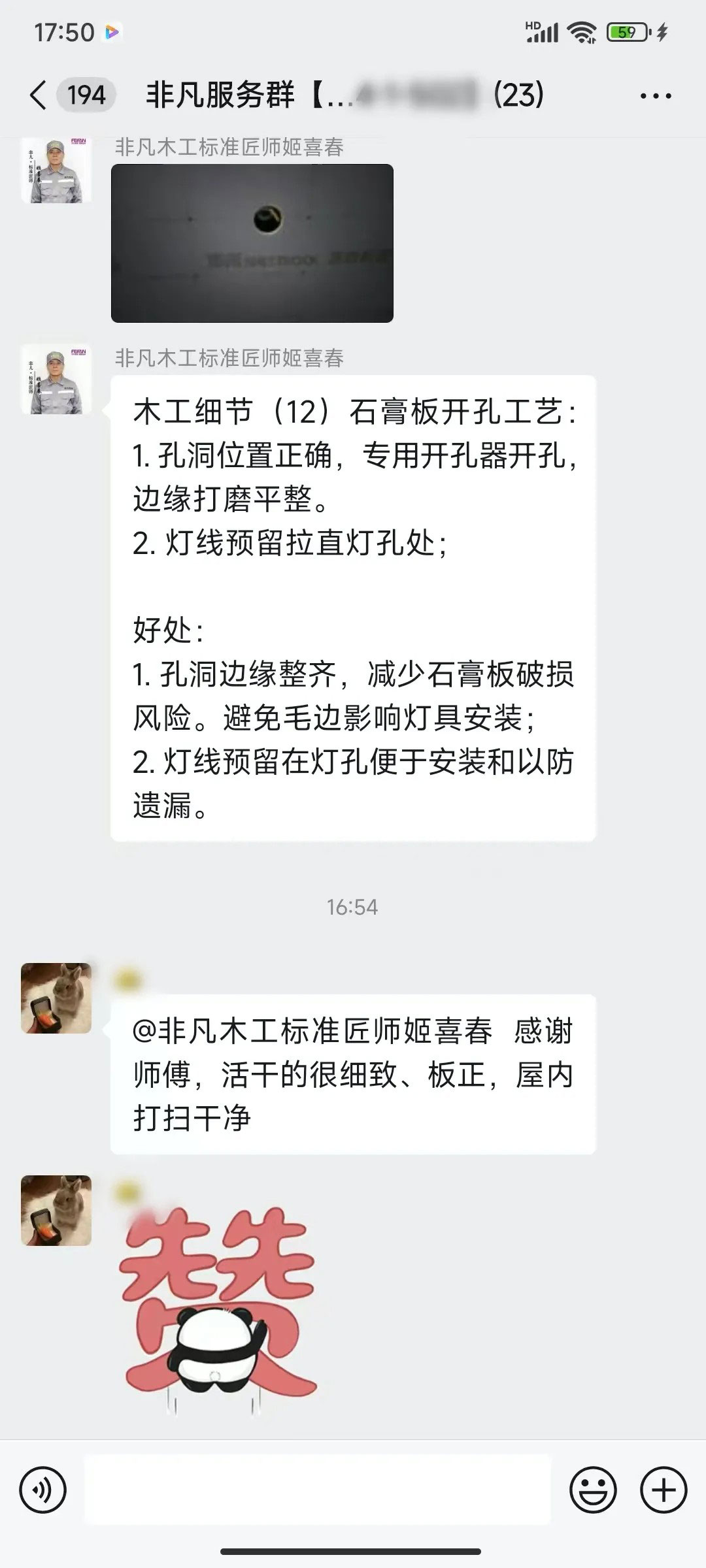Switch to voice message input
Screen dimensions: 706x1568
(x=43, y=1491)
